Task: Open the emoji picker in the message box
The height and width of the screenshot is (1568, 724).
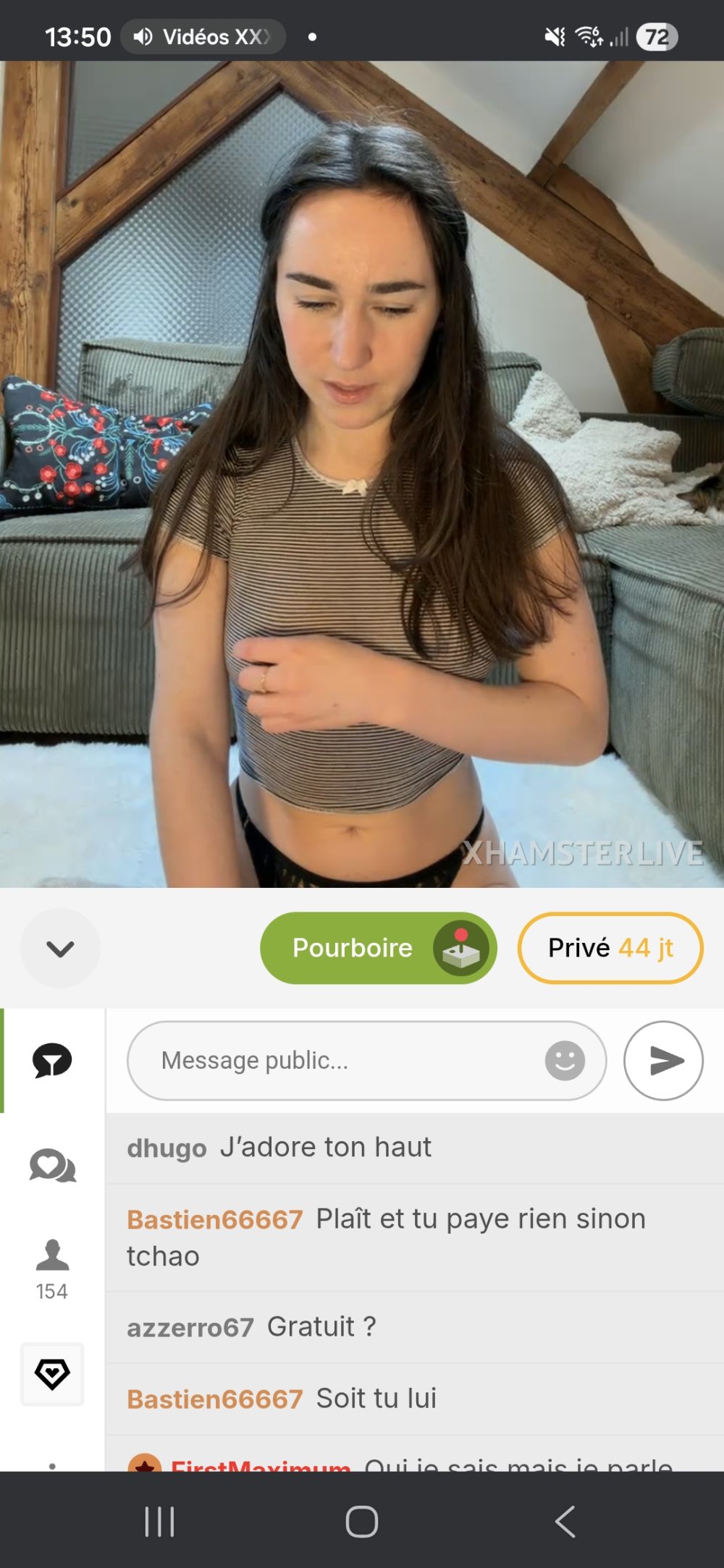Action: [x=565, y=1061]
